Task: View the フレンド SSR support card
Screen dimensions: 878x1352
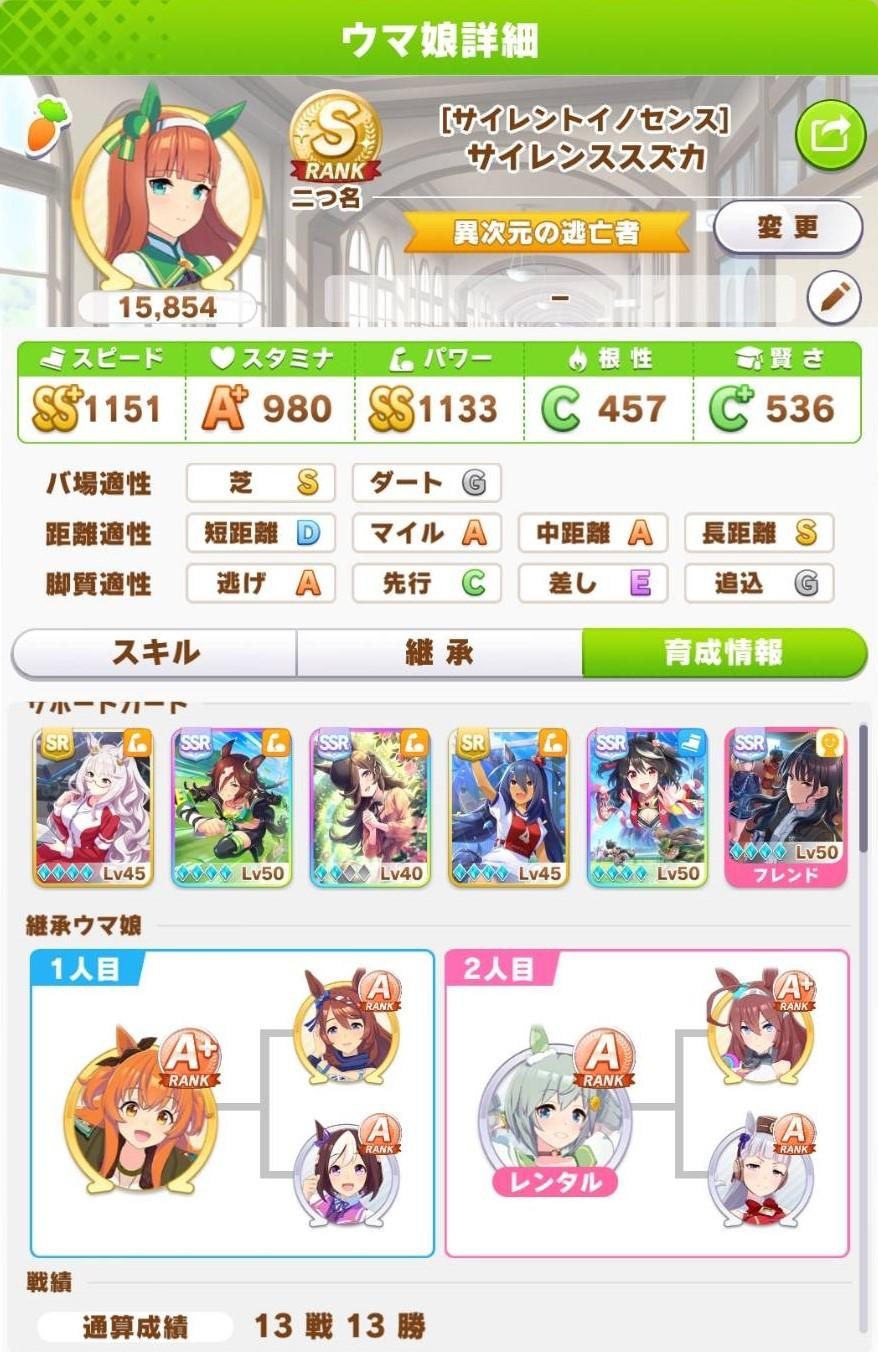Action: pyautogui.click(x=785, y=807)
